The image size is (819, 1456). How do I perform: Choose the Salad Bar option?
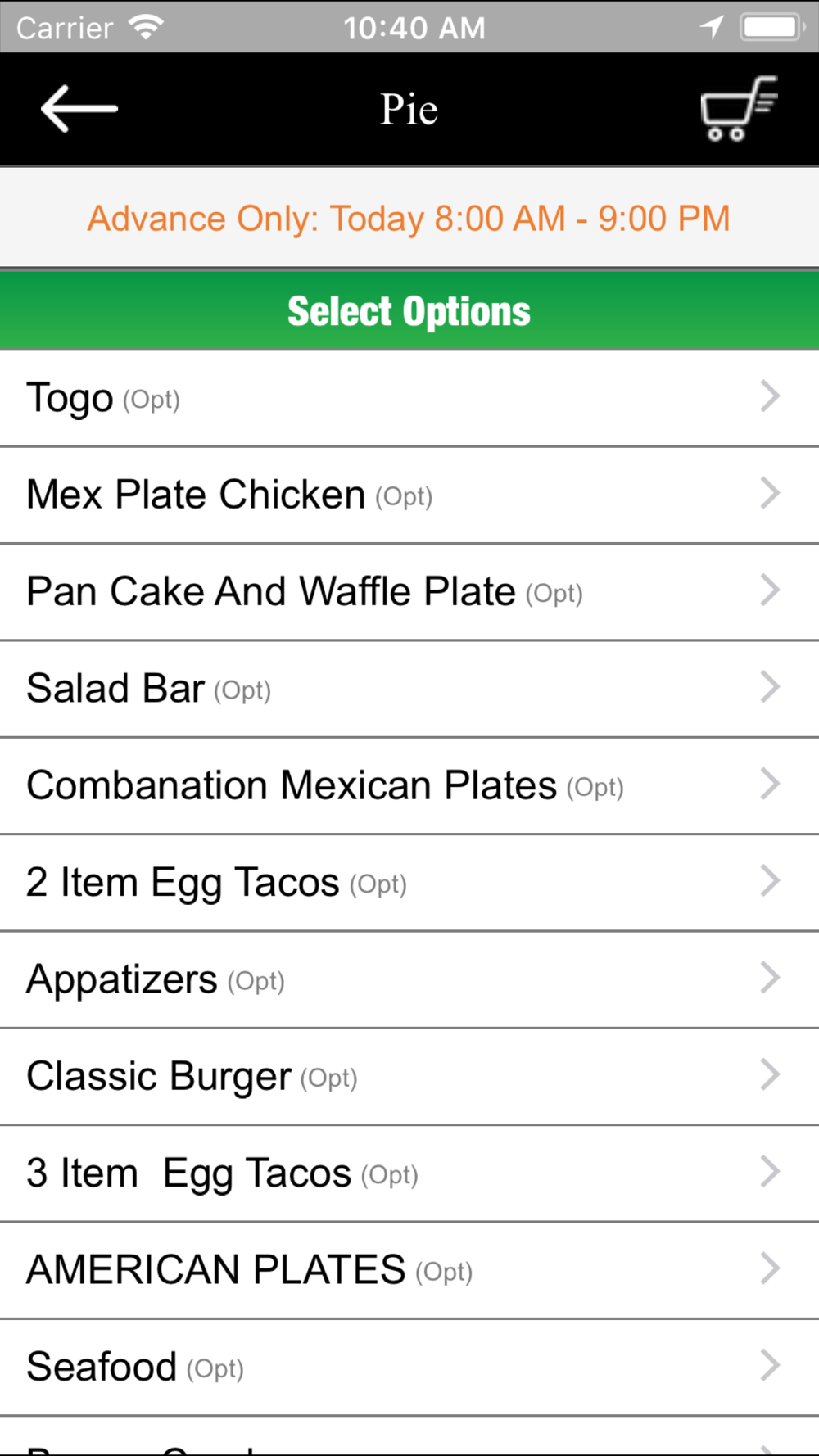[x=409, y=689]
